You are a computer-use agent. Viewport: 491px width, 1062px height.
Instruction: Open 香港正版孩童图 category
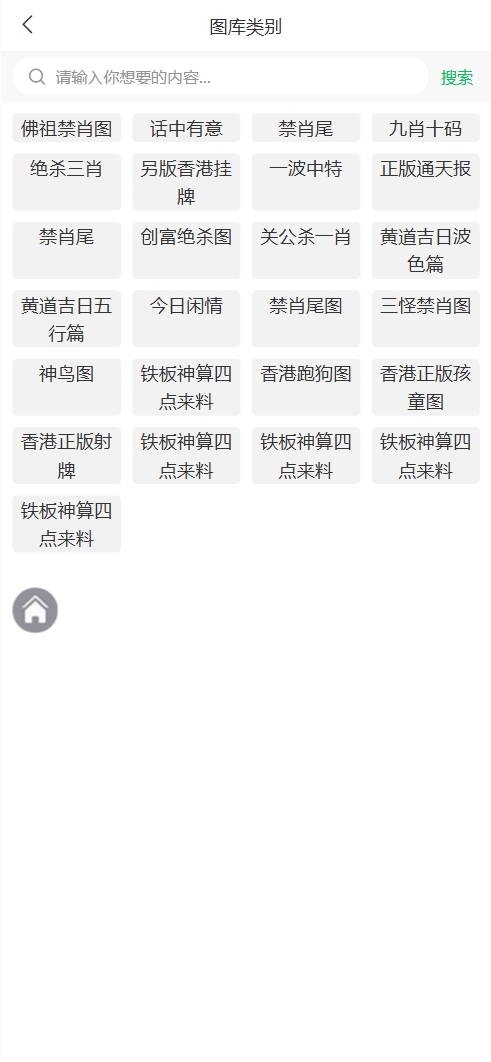tap(425, 387)
